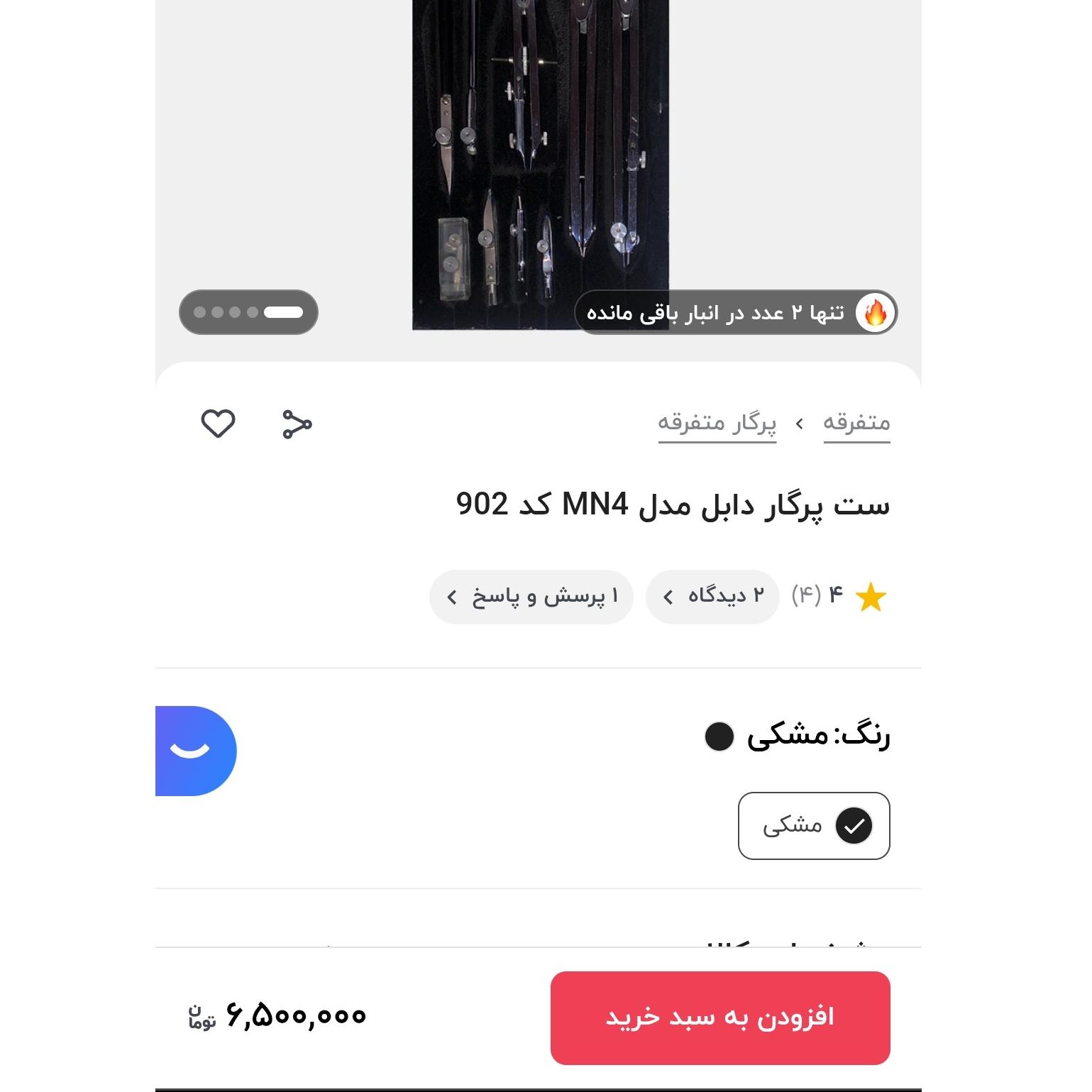Add product to wishlist with heart icon
This screenshot has height=1092, width=1092.
click(x=218, y=424)
